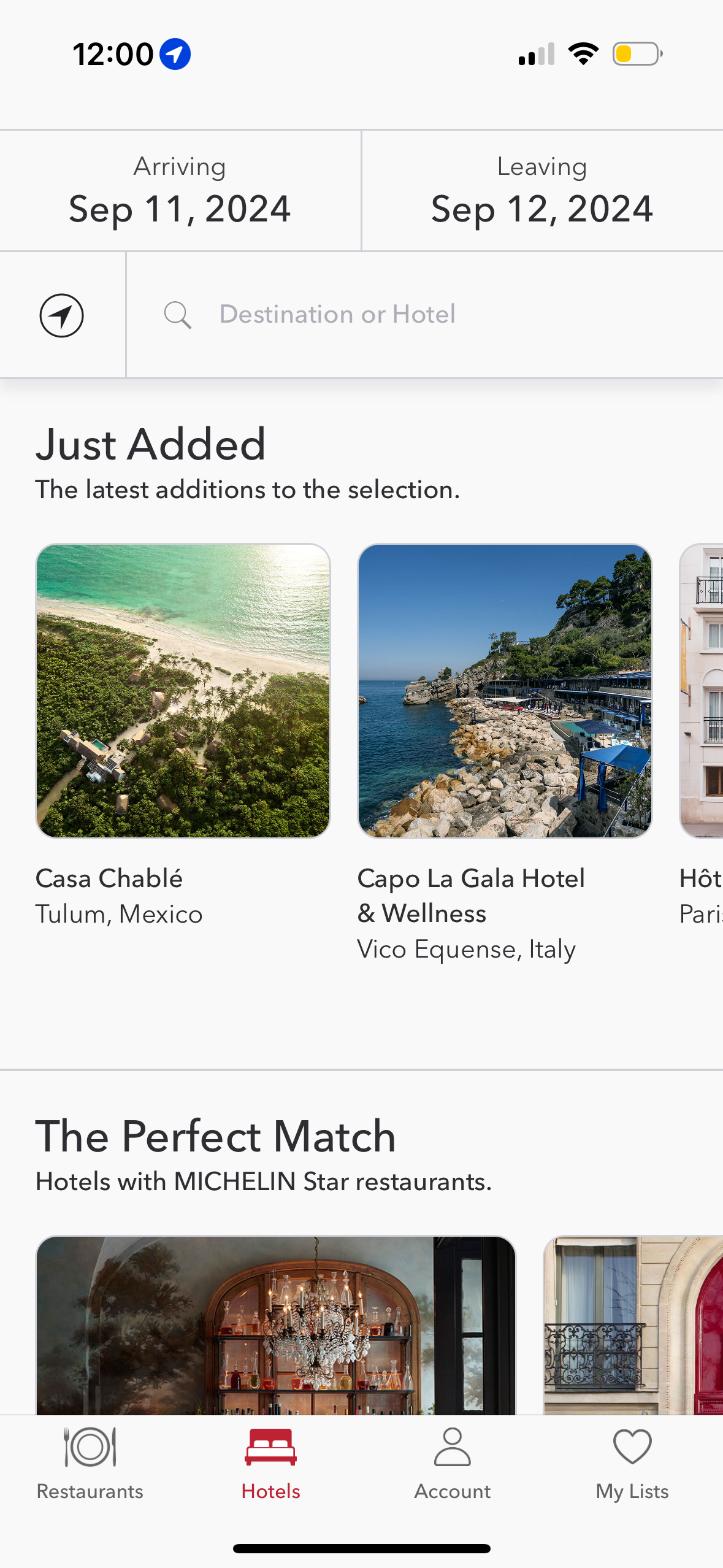Change Sep 12, 2024 departure date
The image size is (723, 1568).
tap(542, 209)
